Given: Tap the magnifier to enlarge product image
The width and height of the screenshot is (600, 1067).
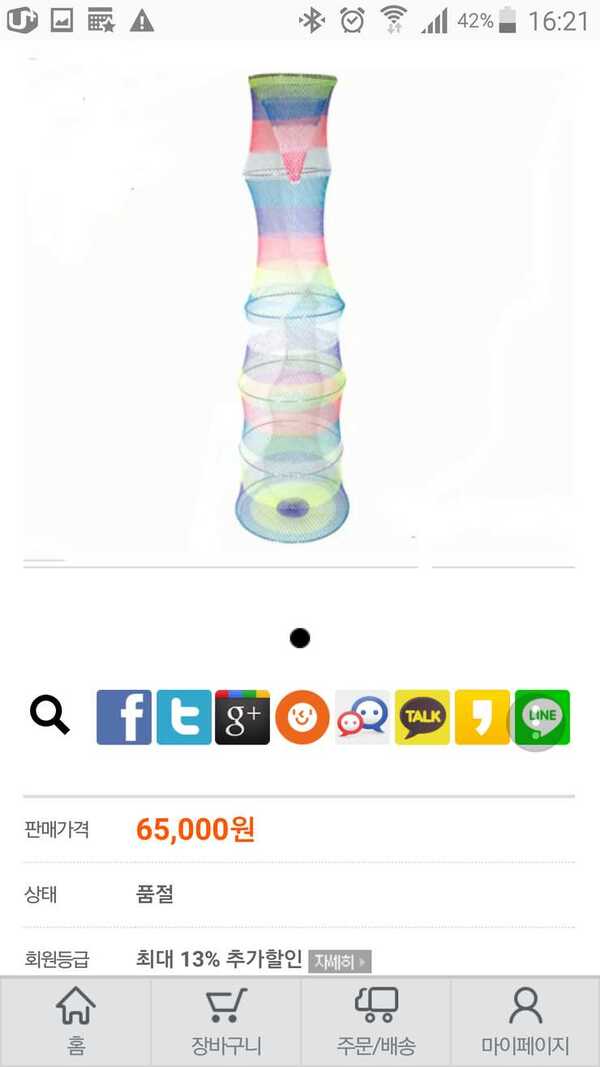Looking at the screenshot, I should [50, 717].
